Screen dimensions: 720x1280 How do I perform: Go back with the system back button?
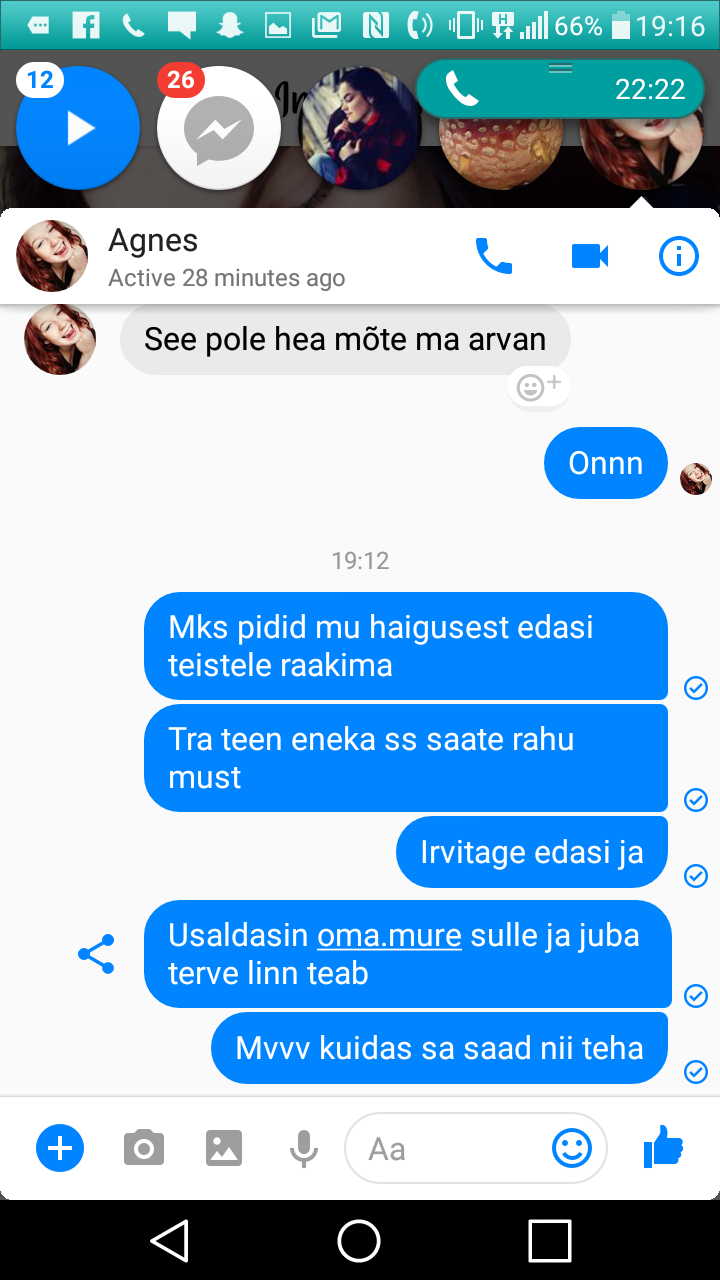(x=170, y=1241)
